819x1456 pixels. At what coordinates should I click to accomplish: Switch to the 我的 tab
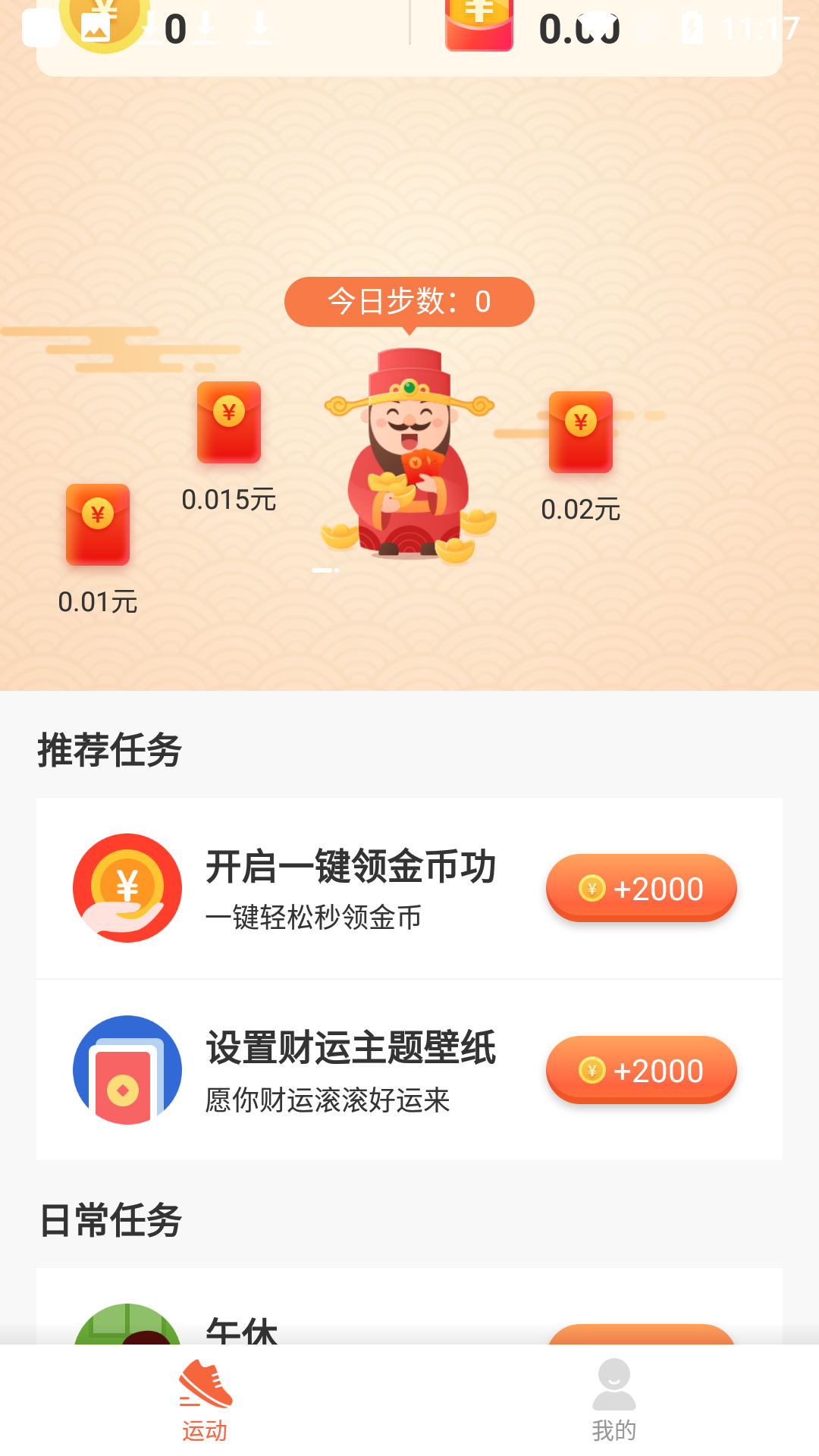click(613, 1400)
